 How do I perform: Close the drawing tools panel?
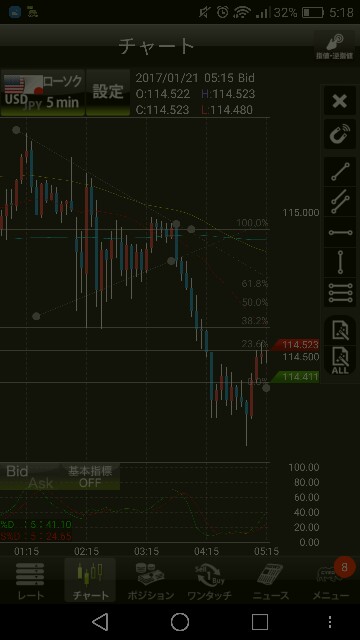pyautogui.click(x=340, y=101)
